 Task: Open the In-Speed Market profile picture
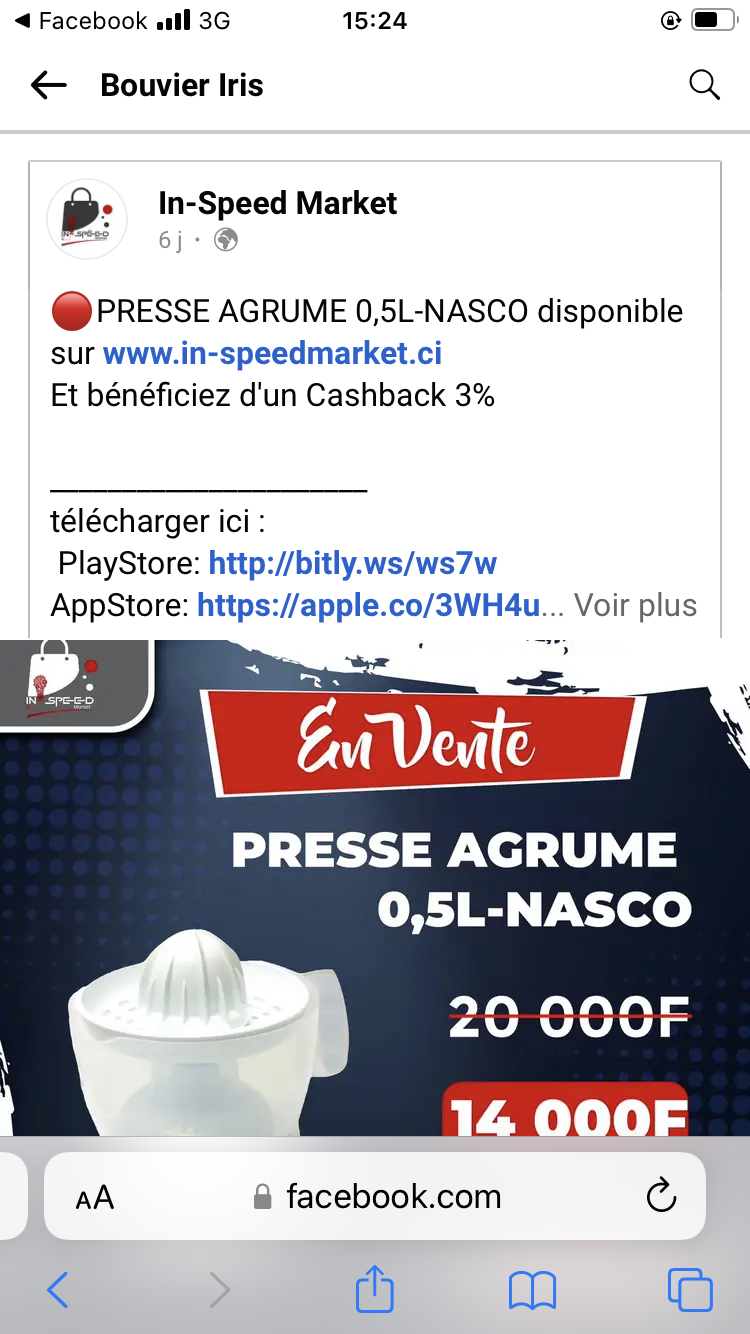87,219
